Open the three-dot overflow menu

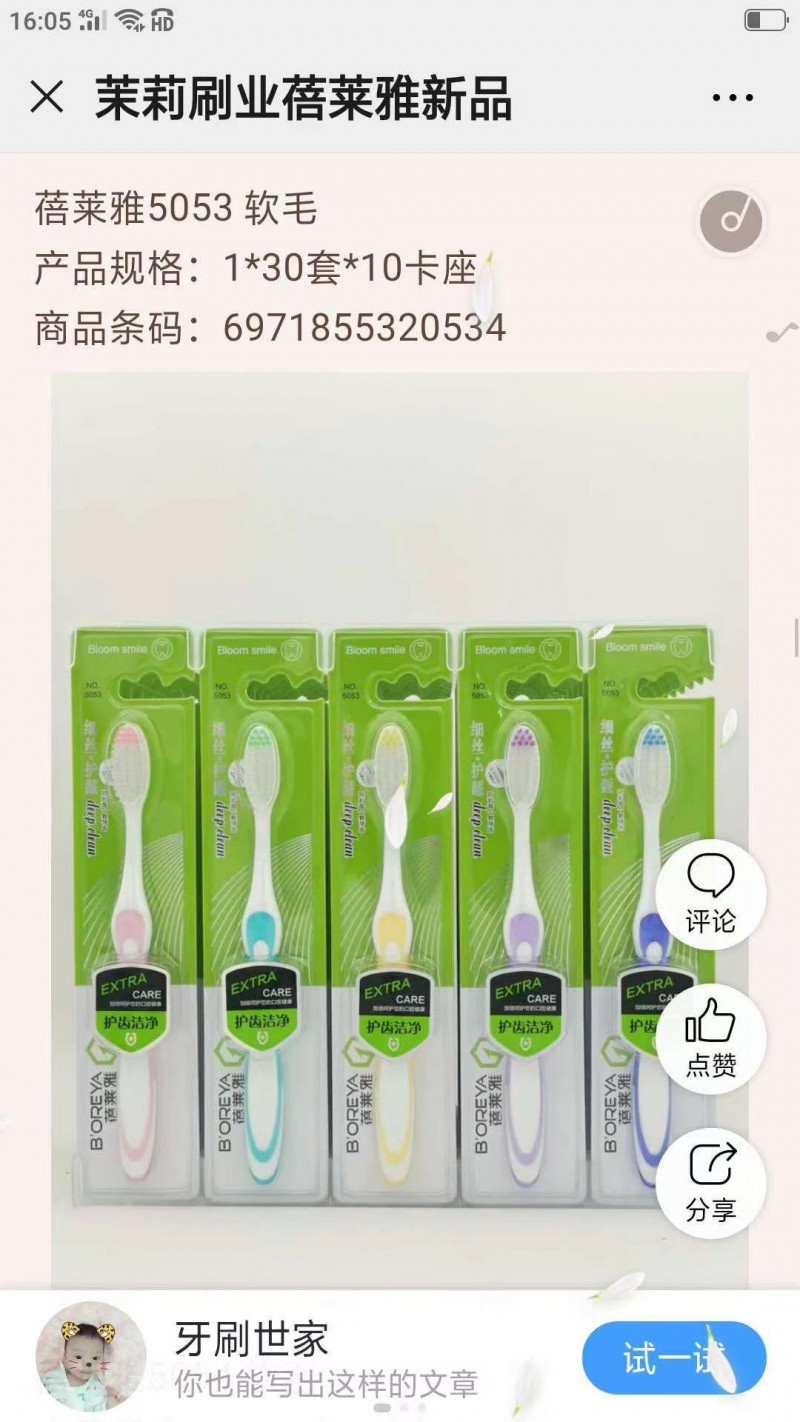click(x=732, y=98)
